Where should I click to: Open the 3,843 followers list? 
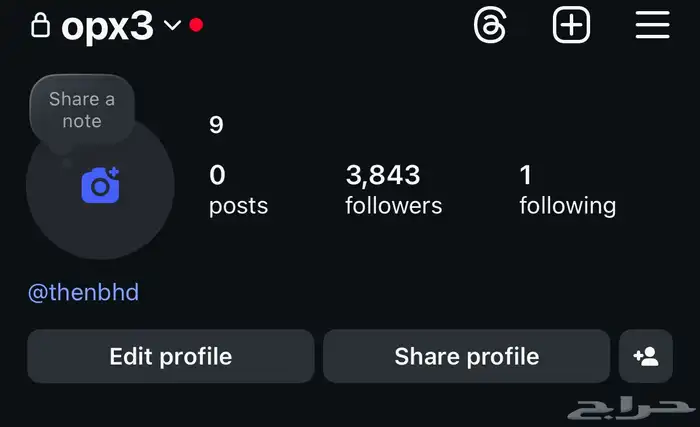(x=393, y=190)
